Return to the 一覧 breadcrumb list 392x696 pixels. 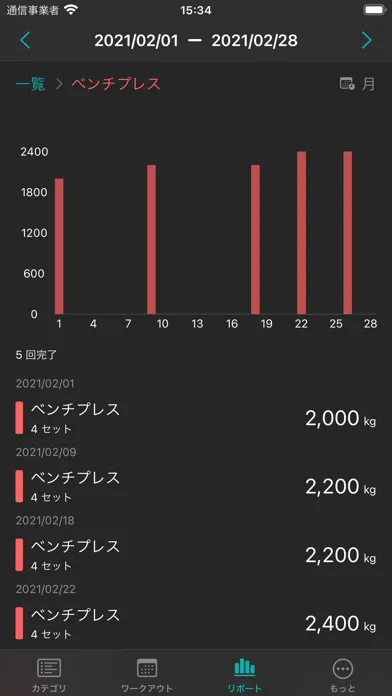point(31,84)
